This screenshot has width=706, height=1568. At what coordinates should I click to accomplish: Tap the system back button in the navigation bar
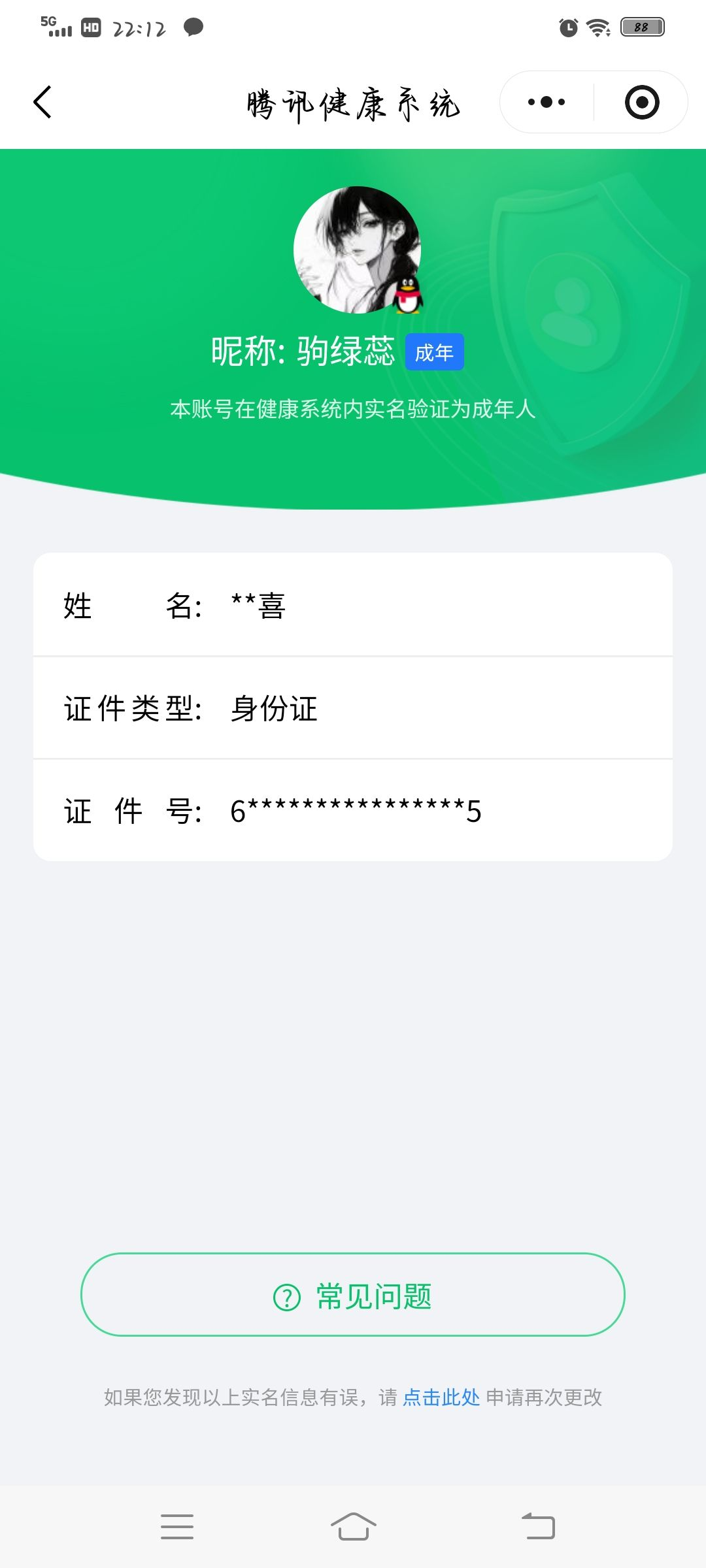click(538, 1526)
